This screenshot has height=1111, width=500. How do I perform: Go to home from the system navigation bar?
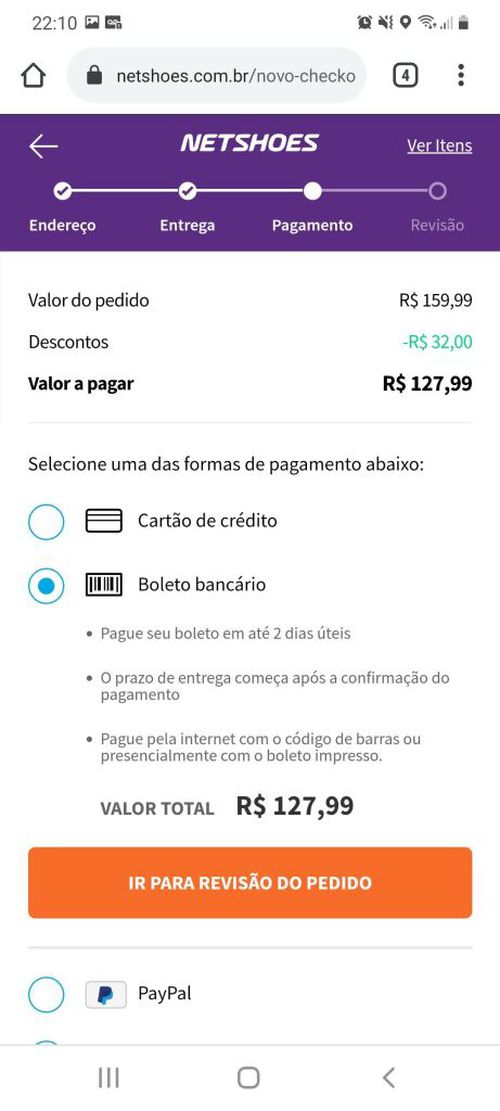pos(249,1078)
